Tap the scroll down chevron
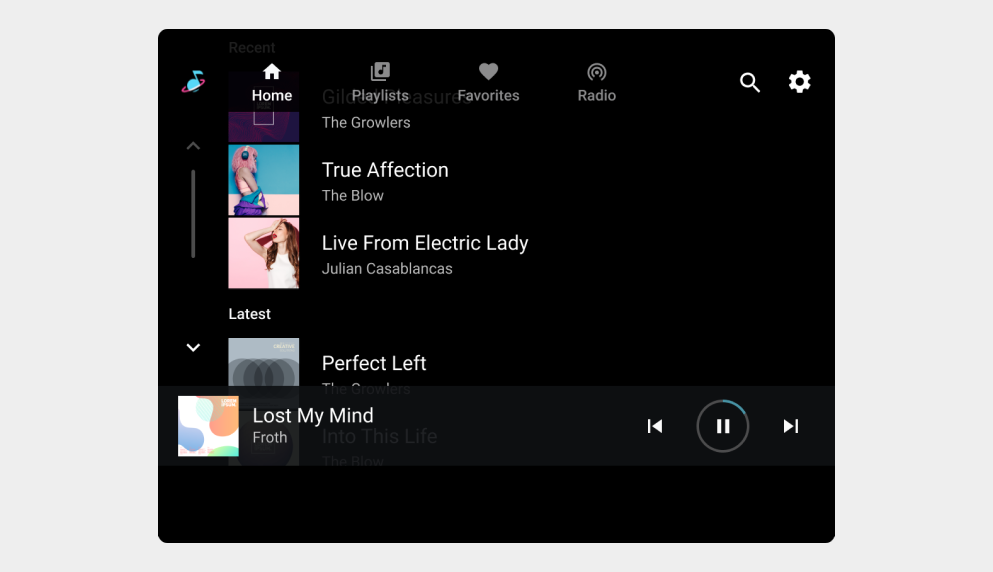The image size is (993, 572). coord(193,348)
